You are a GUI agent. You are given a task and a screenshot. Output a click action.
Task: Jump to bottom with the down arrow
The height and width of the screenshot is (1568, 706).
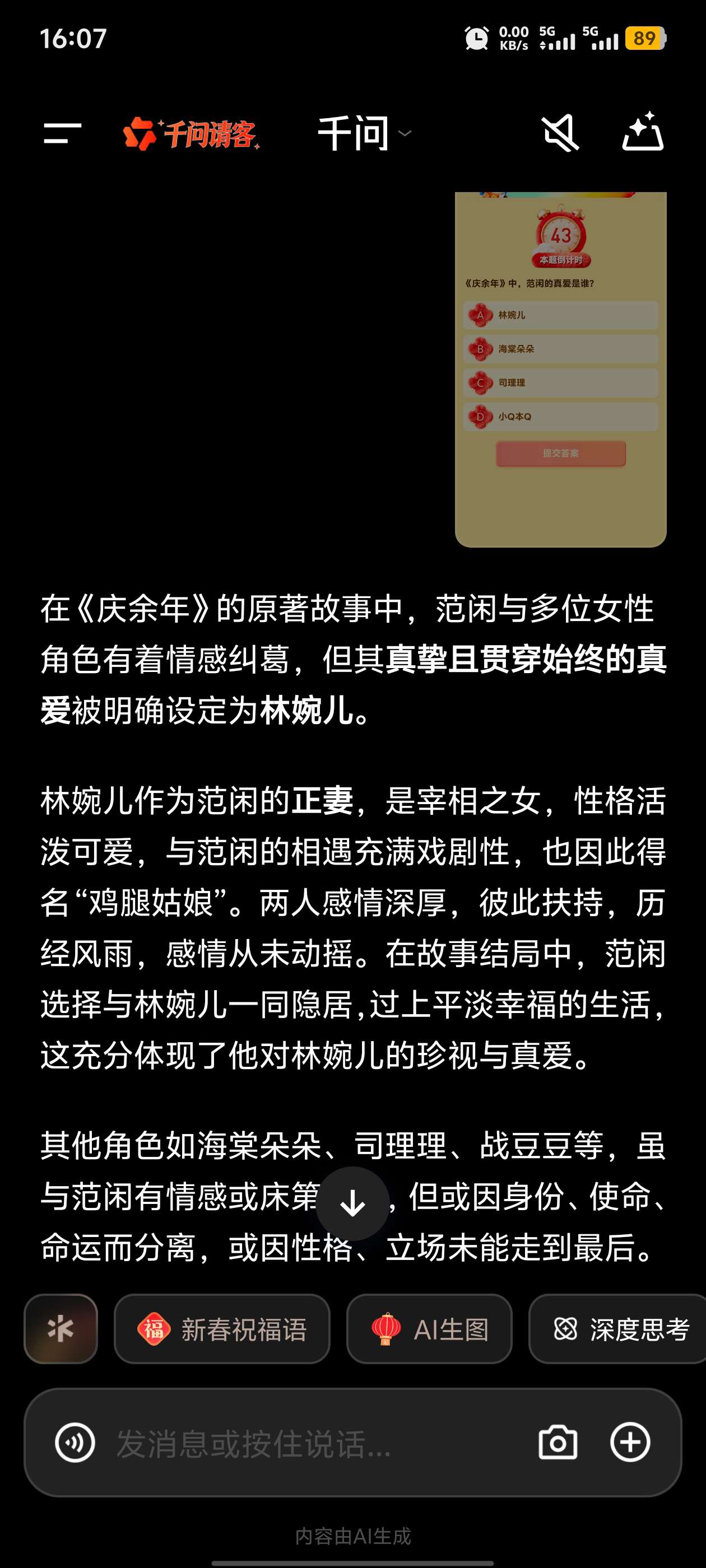[x=352, y=1203]
